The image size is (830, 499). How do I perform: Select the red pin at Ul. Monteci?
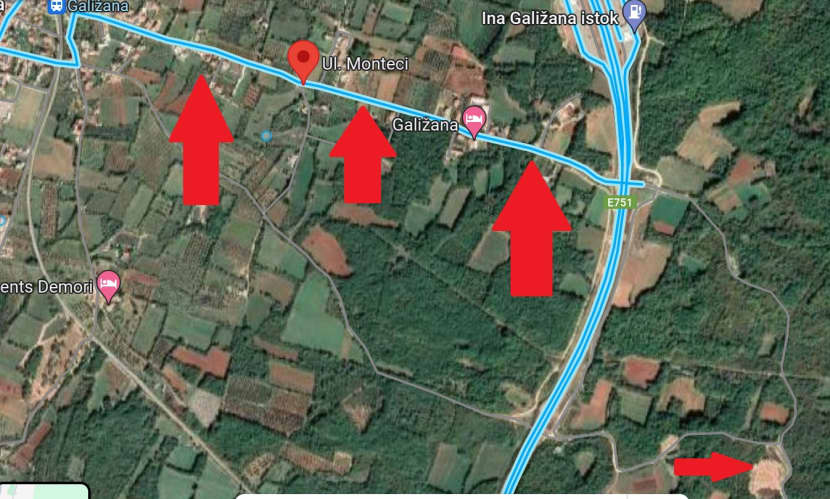pyautogui.click(x=303, y=60)
